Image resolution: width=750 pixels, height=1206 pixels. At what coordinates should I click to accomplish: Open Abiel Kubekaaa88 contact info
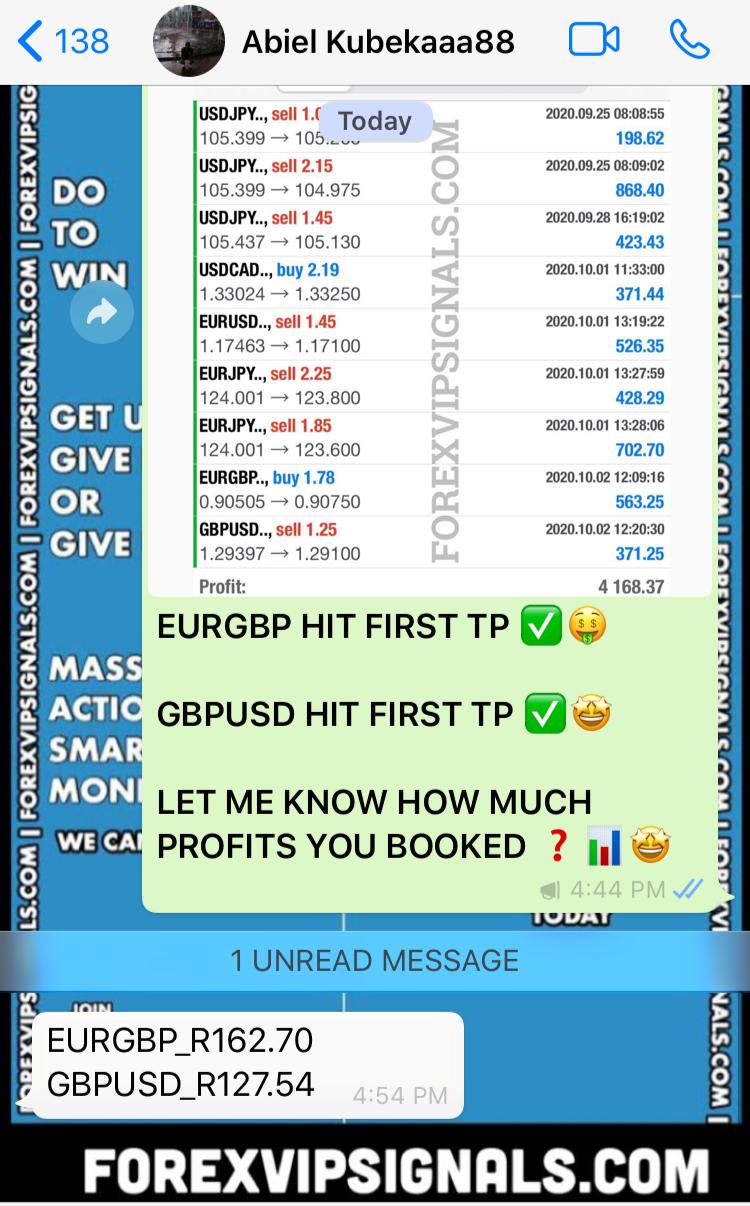click(x=378, y=41)
